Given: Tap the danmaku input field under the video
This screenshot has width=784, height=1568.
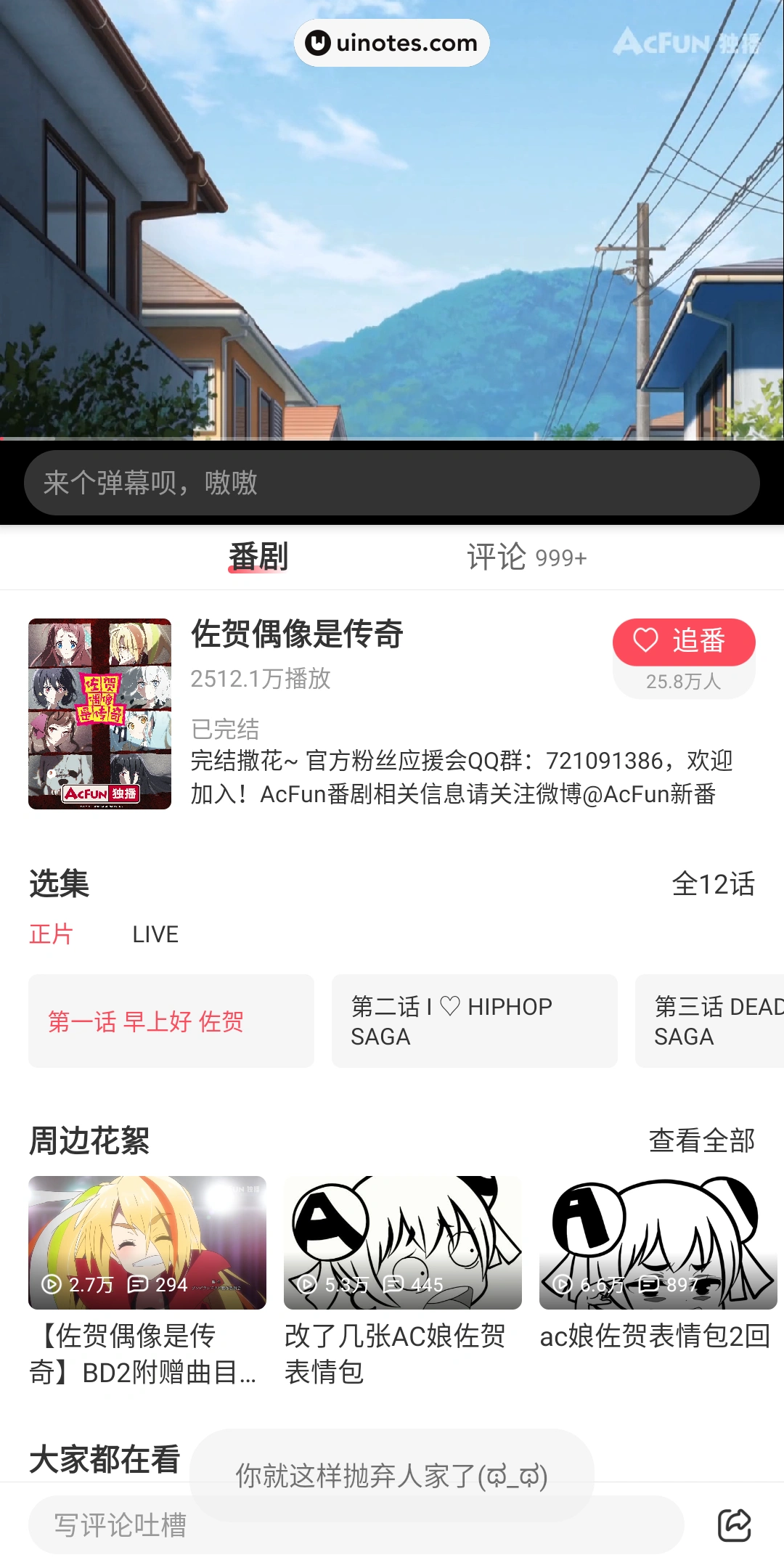Looking at the screenshot, I should coord(392,483).
